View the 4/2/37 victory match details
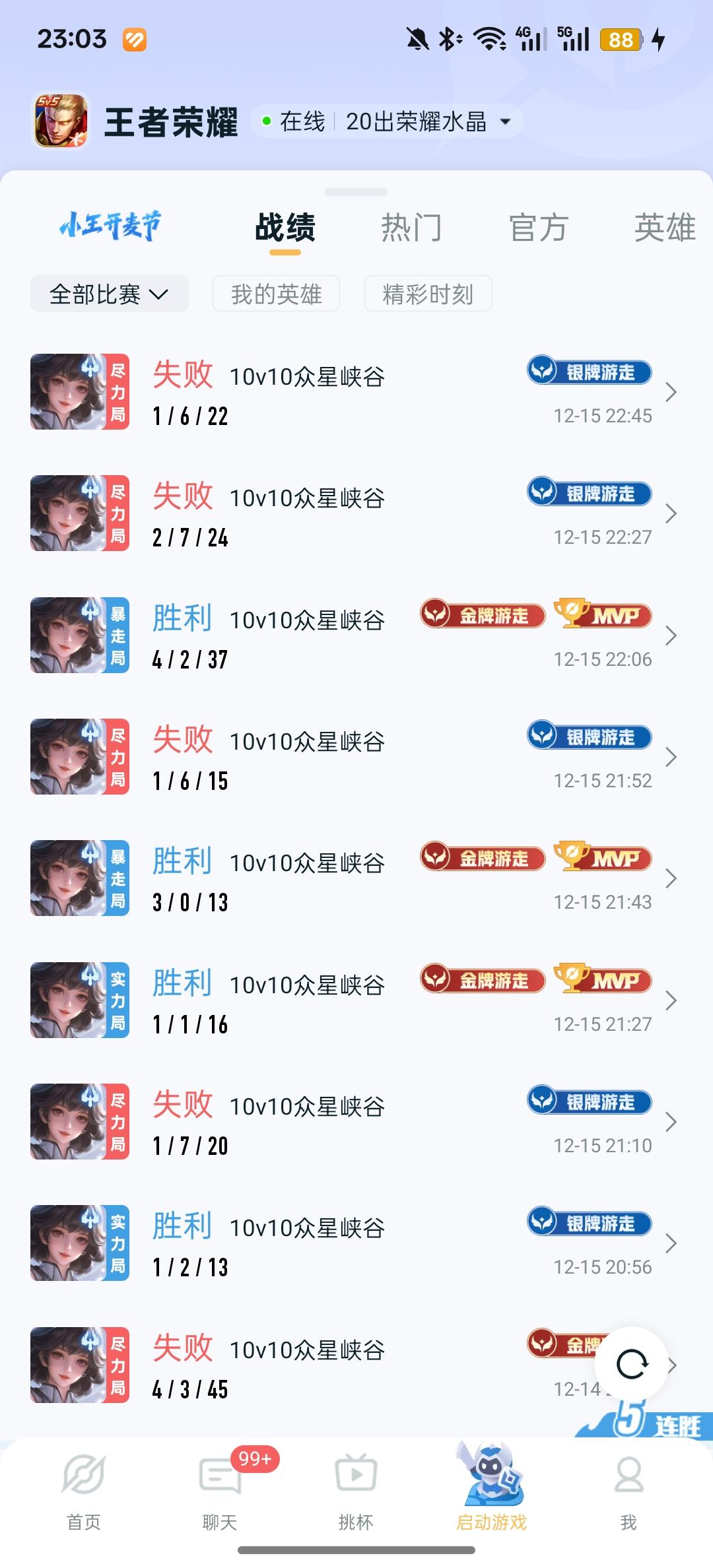 pyautogui.click(x=356, y=636)
